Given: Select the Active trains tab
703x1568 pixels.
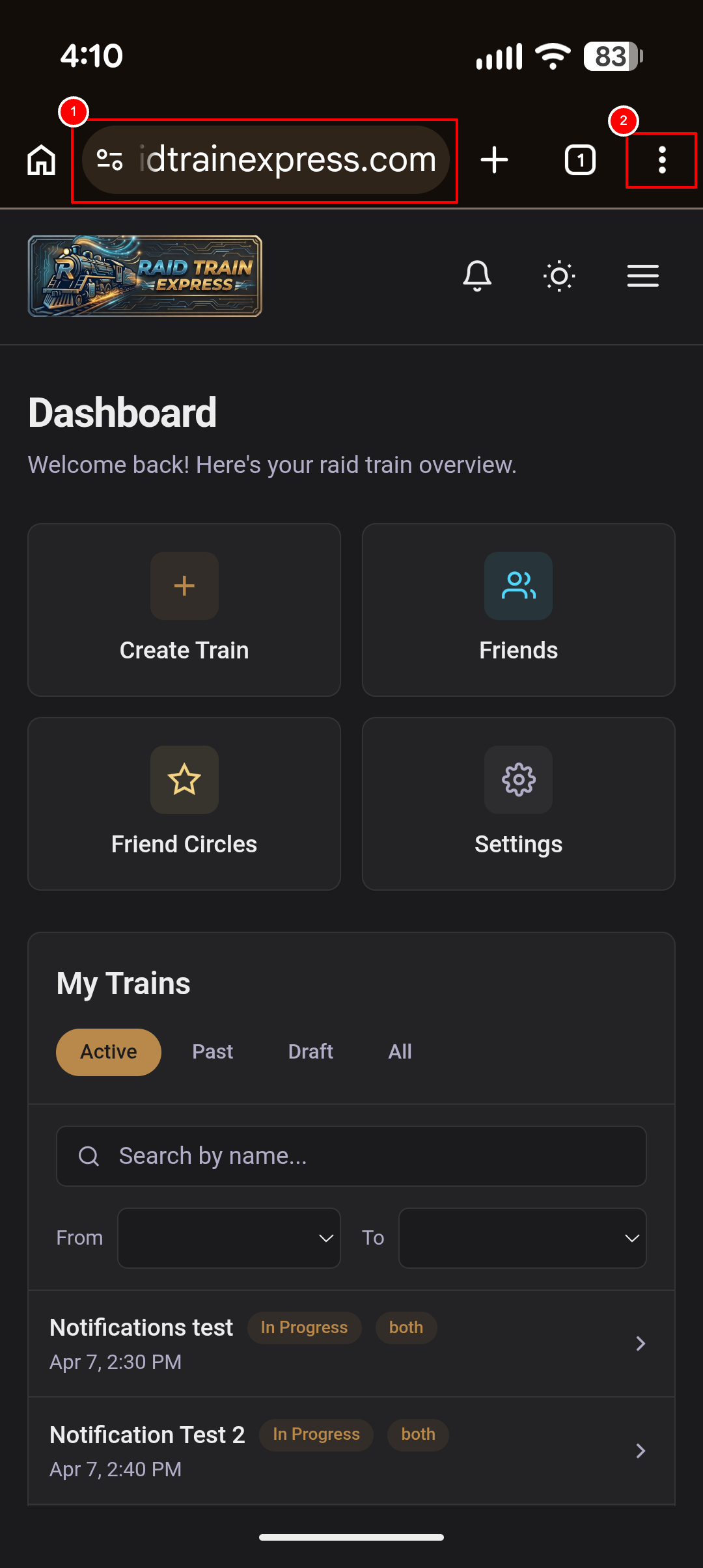Looking at the screenshot, I should tap(109, 1052).
